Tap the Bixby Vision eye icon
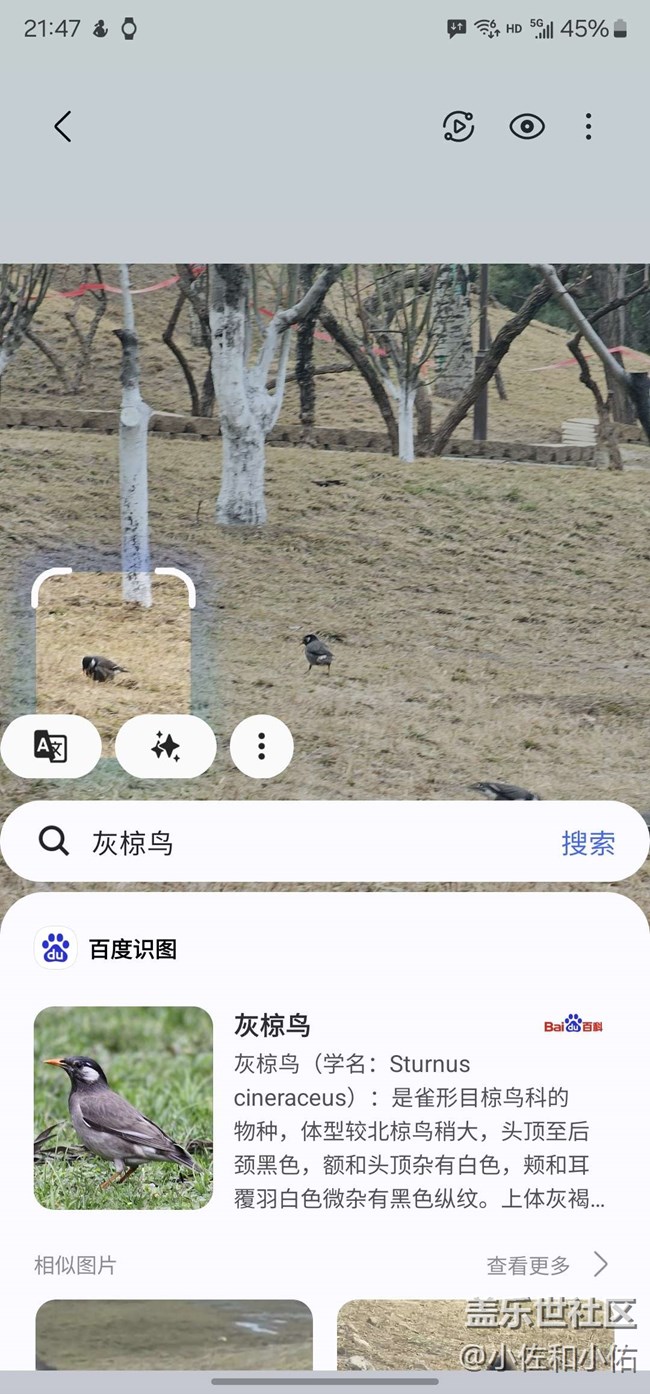This screenshot has height=1394, width=650. [527, 126]
